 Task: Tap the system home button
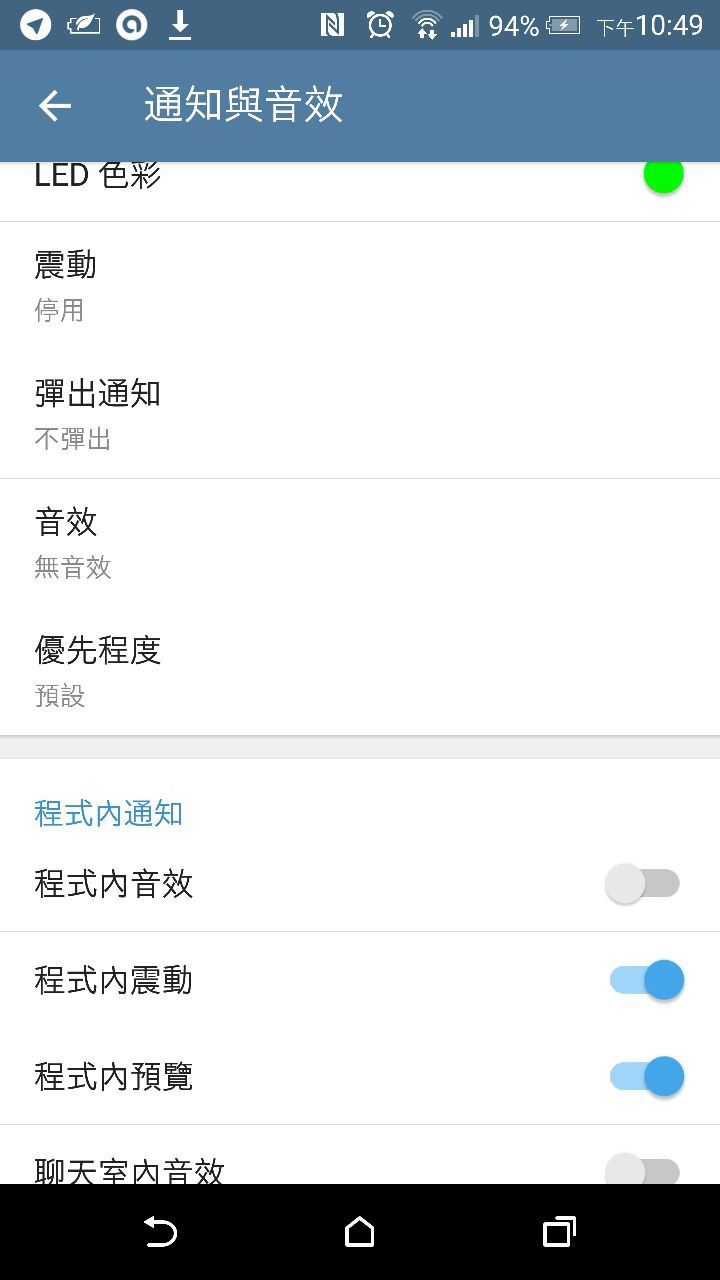tap(359, 1232)
